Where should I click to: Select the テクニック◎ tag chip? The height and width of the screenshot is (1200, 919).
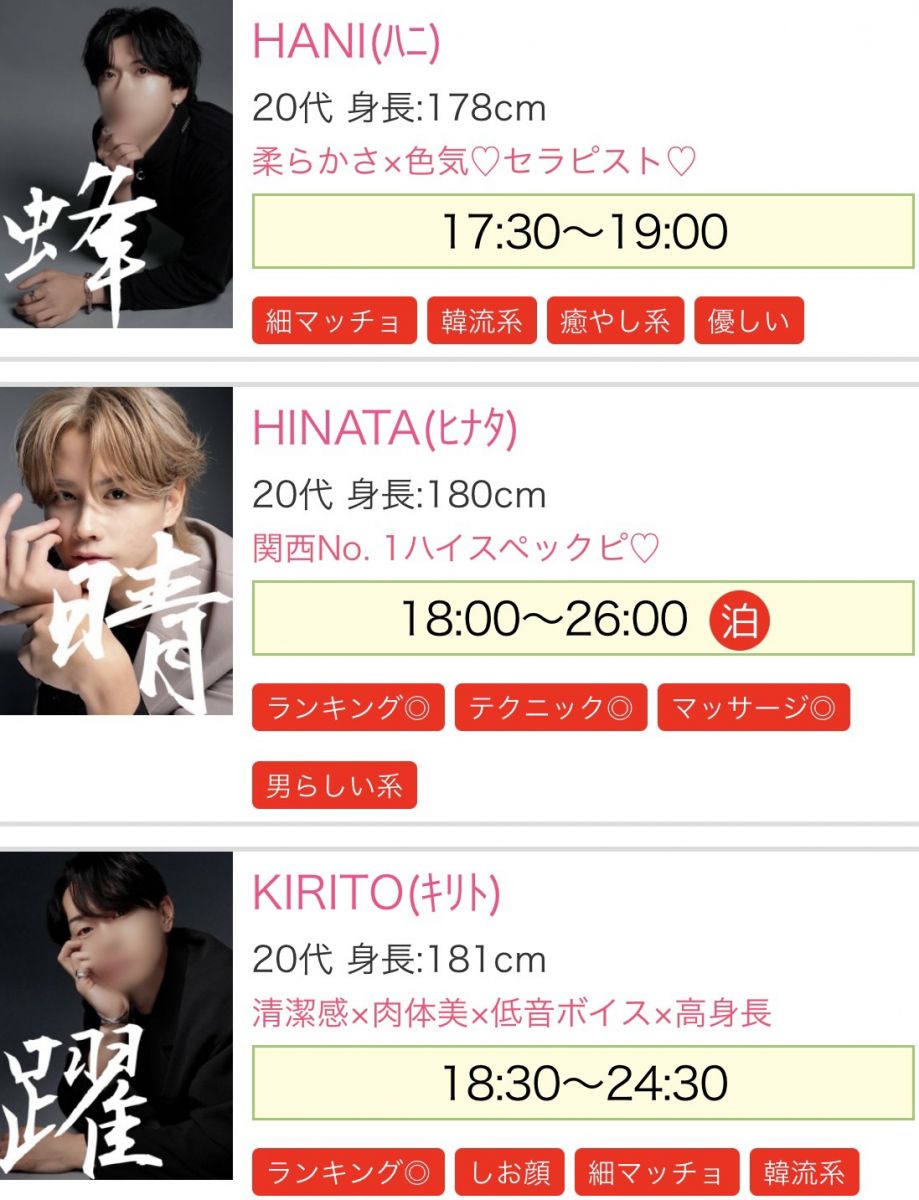(550, 708)
